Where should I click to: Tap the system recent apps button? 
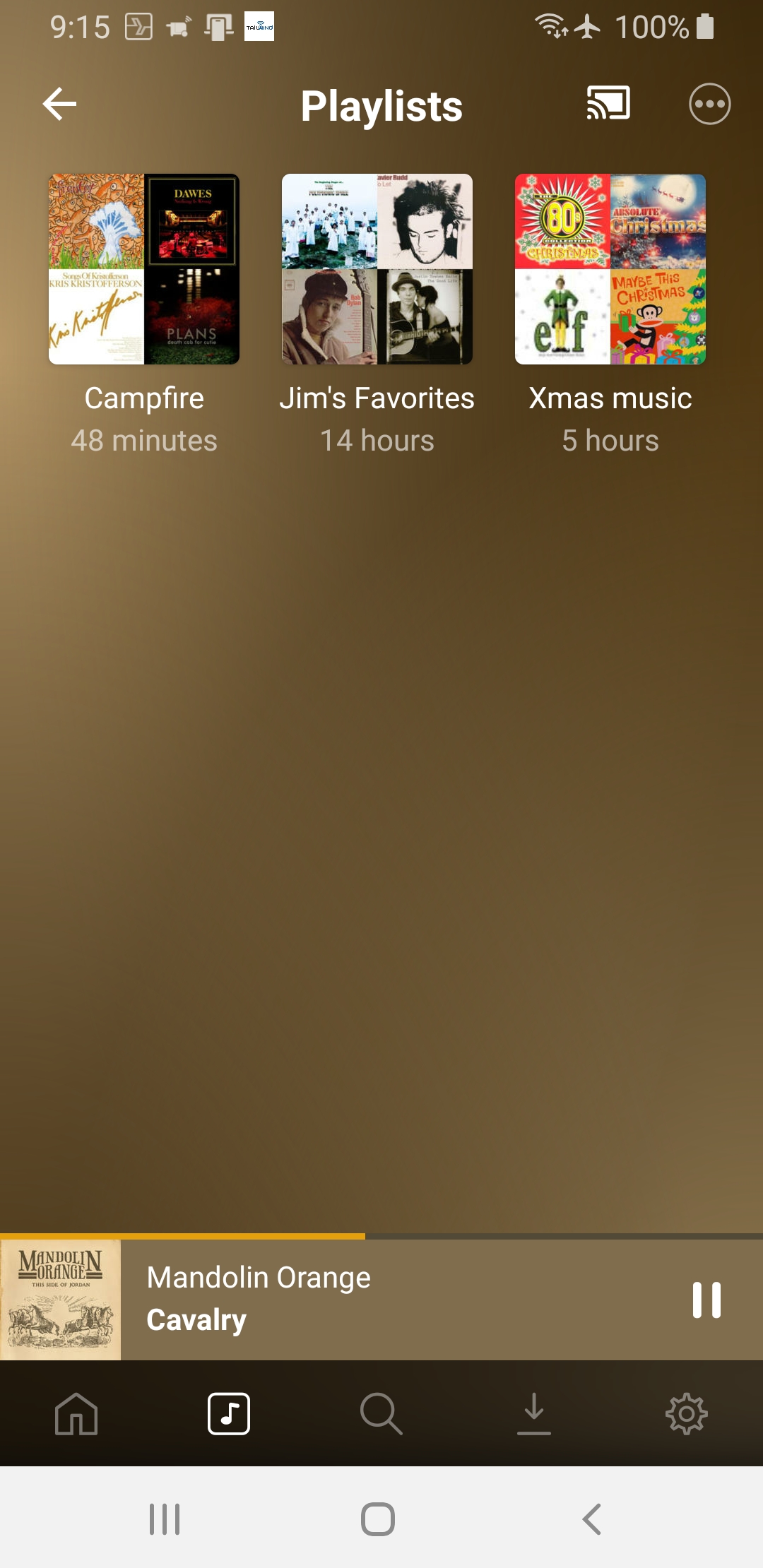pyautogui.click(x=165, y=1519)
